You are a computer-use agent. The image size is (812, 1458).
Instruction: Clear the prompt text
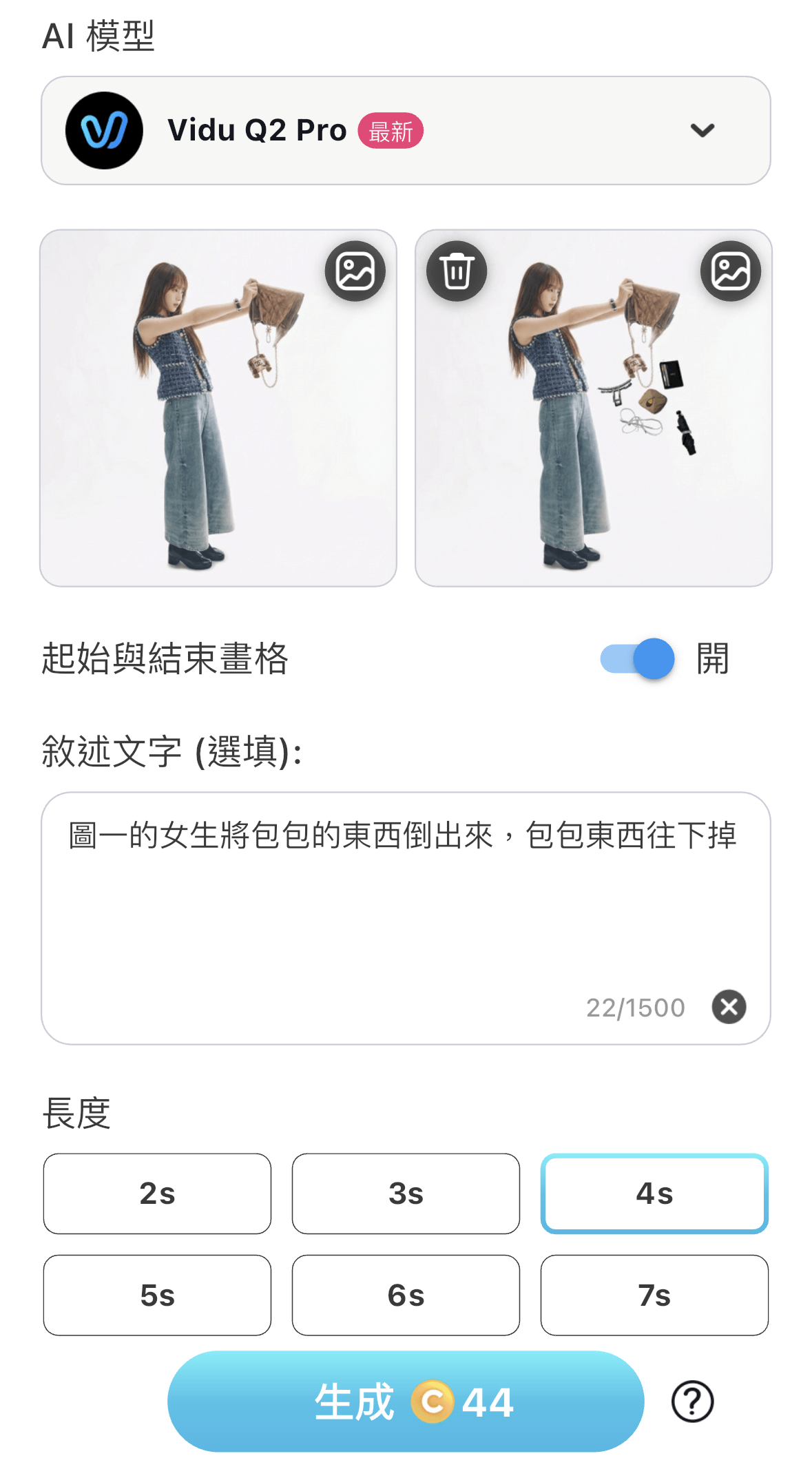point(729,1007)
